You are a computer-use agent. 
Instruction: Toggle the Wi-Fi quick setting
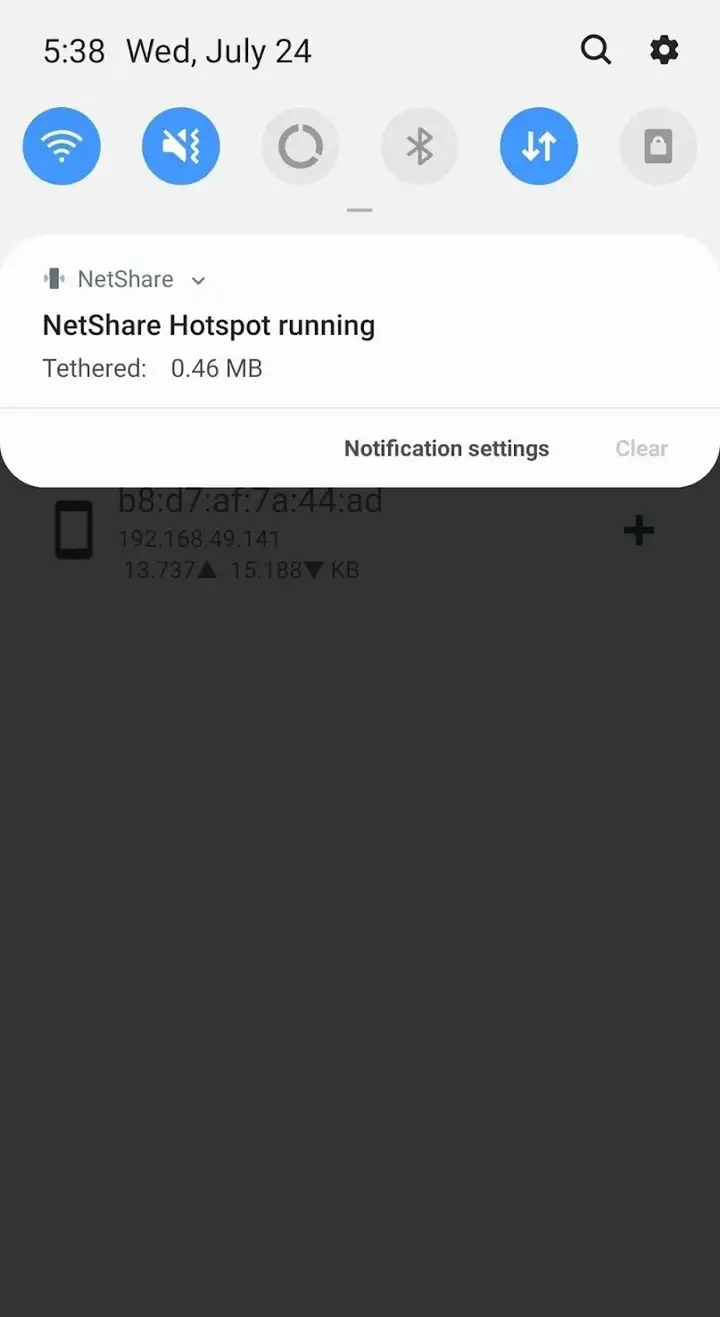[x=61, y=147]
